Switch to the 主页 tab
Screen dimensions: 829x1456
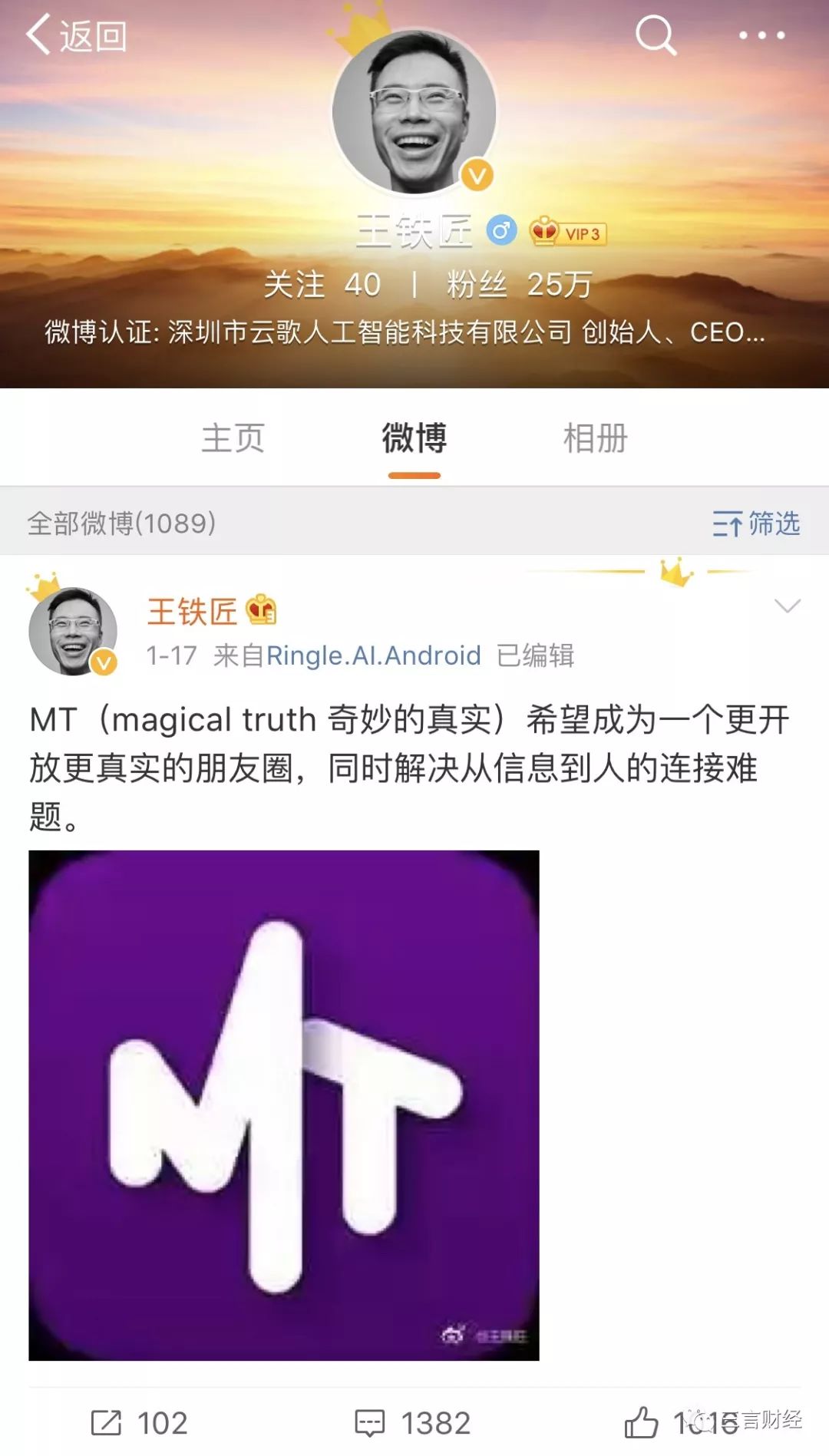pyautogui.click(x=233, y=438)
